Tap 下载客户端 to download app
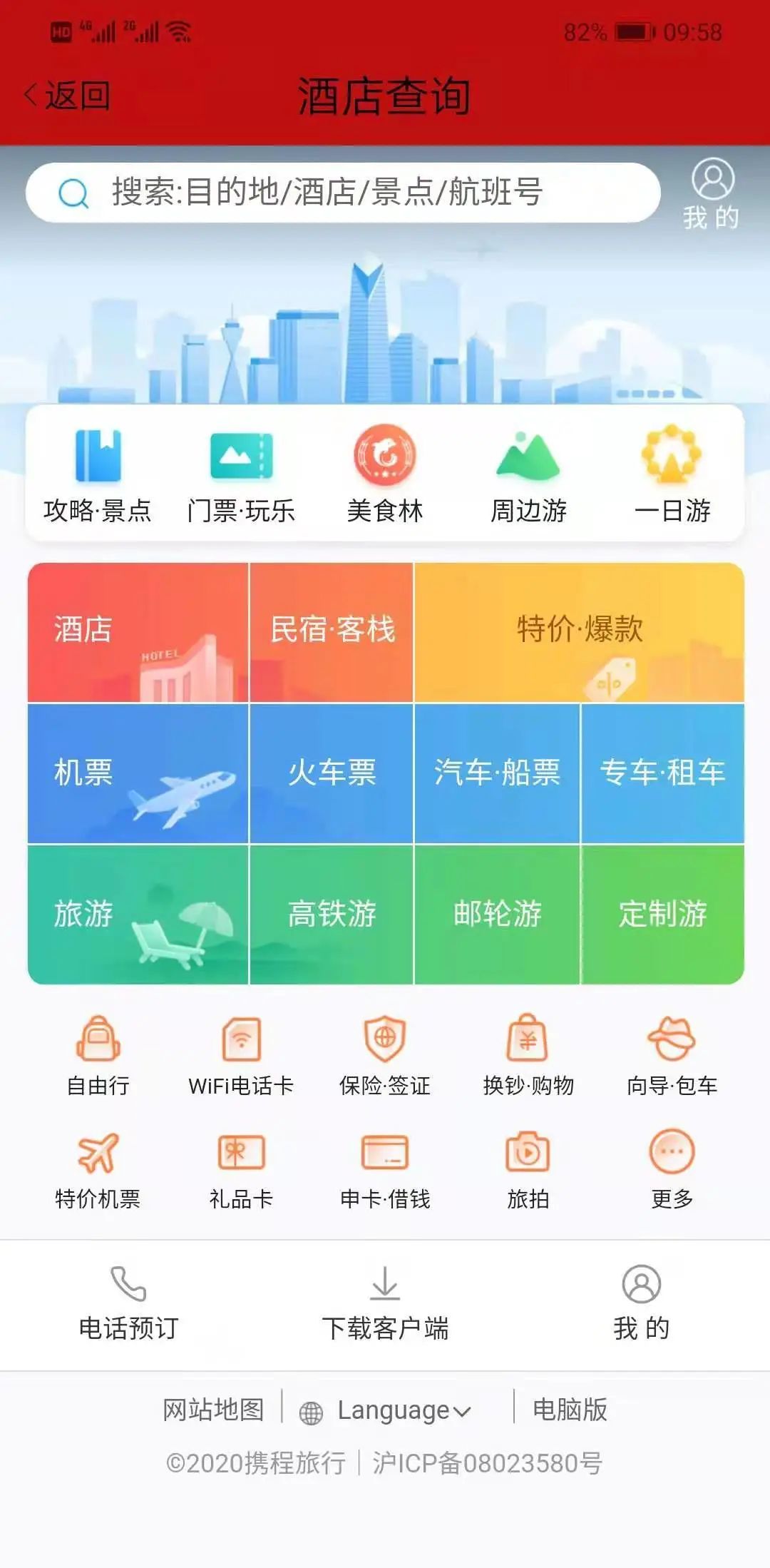 click(385, 1304)
